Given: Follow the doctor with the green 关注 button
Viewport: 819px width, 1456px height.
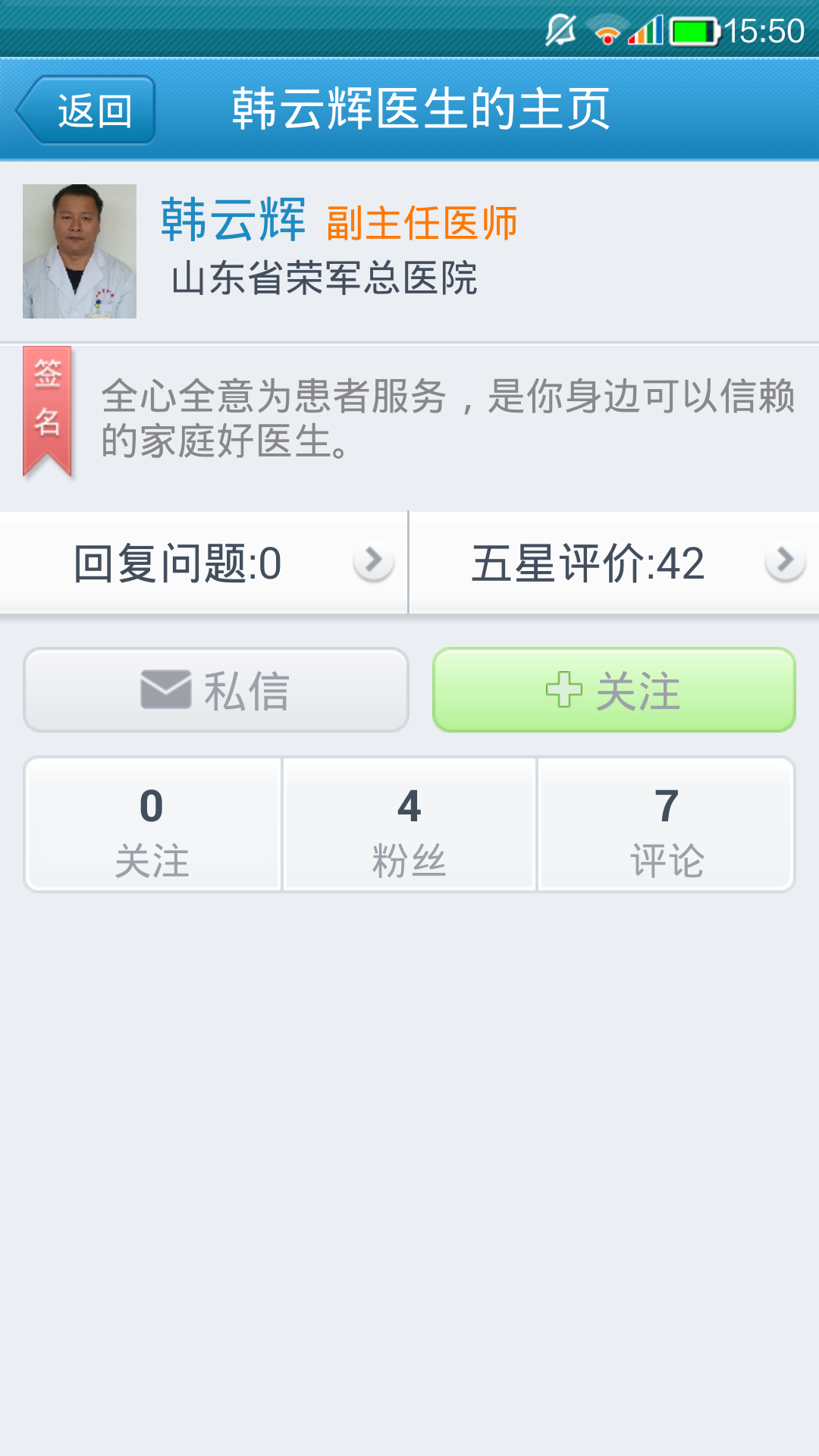Looking at the screenshot, I should point(613,690).
